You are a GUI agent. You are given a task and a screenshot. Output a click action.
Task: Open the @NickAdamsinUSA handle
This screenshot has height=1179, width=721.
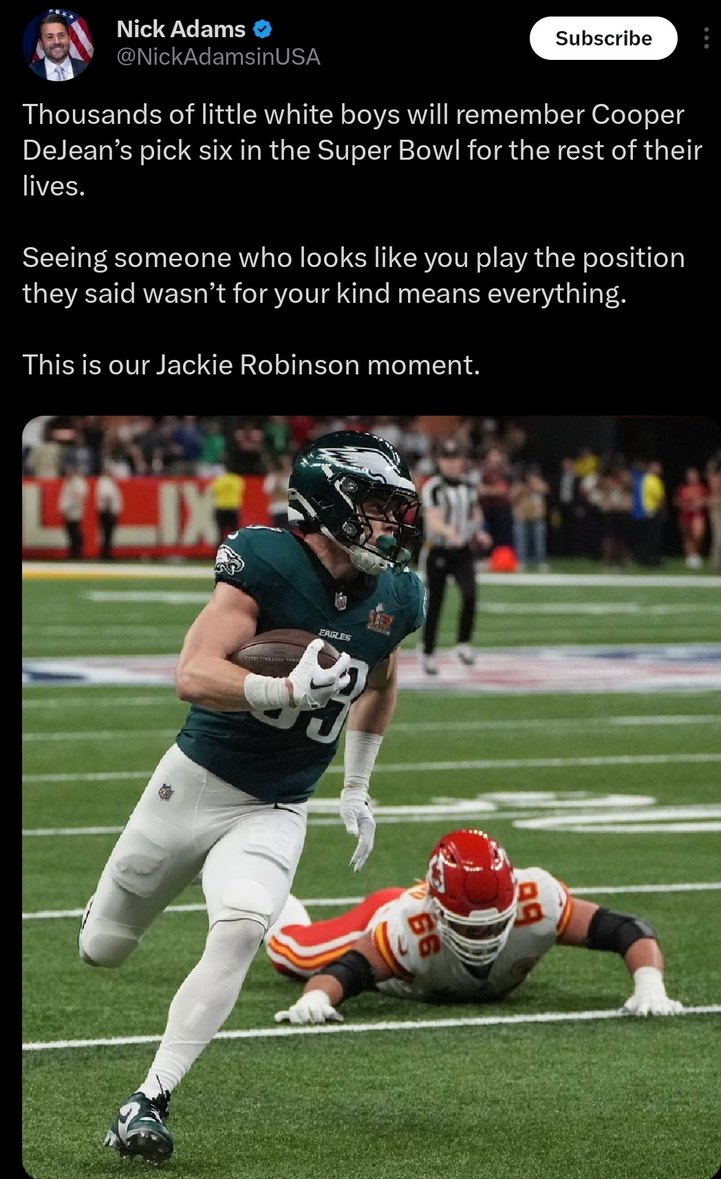218,58
